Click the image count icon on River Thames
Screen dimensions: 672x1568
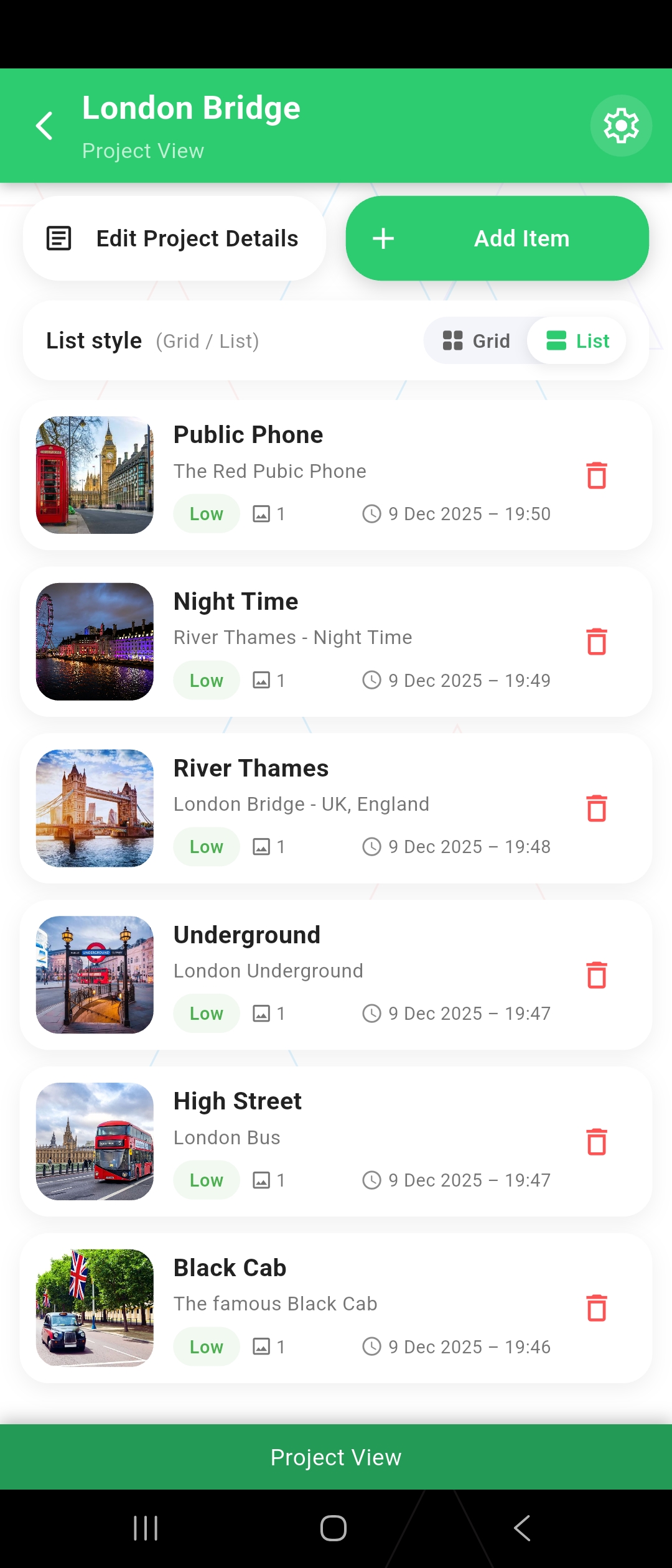click(261, 846)
